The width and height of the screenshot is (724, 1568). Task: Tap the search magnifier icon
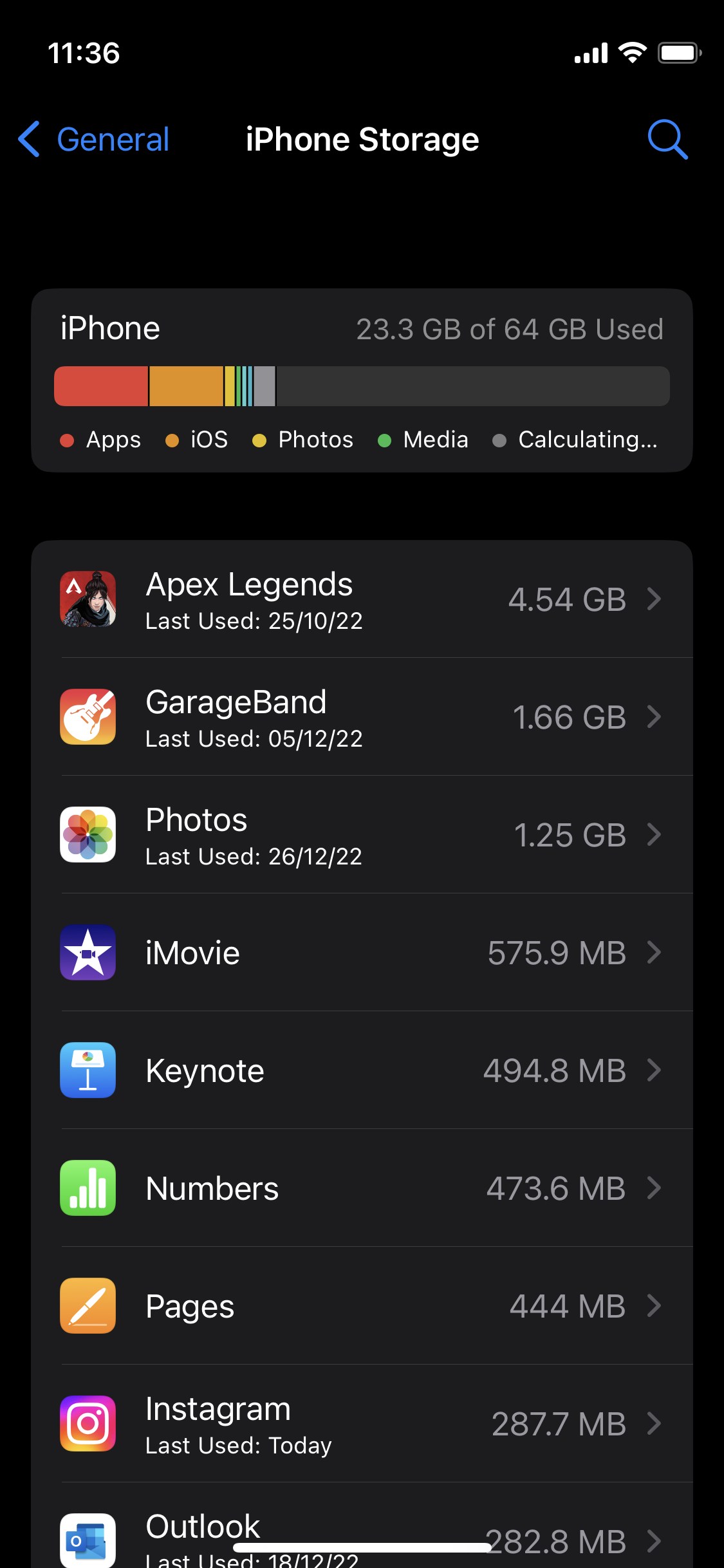click(667, 139)
